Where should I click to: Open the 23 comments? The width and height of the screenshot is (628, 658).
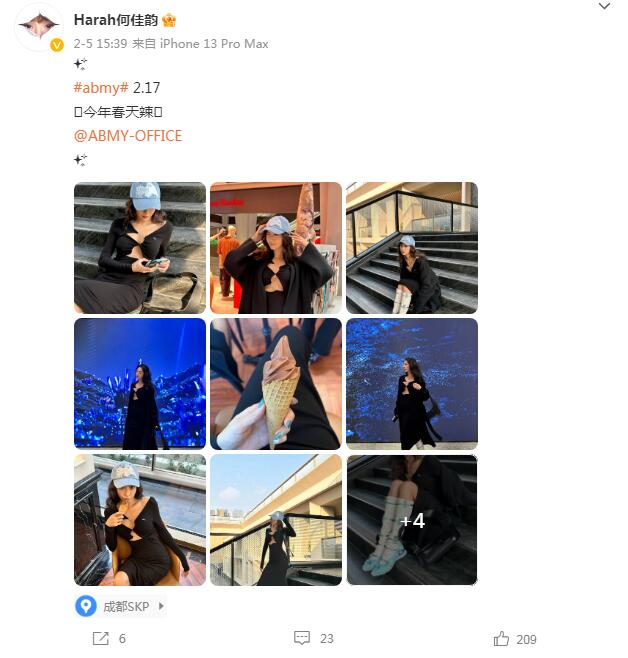point(313,638)
